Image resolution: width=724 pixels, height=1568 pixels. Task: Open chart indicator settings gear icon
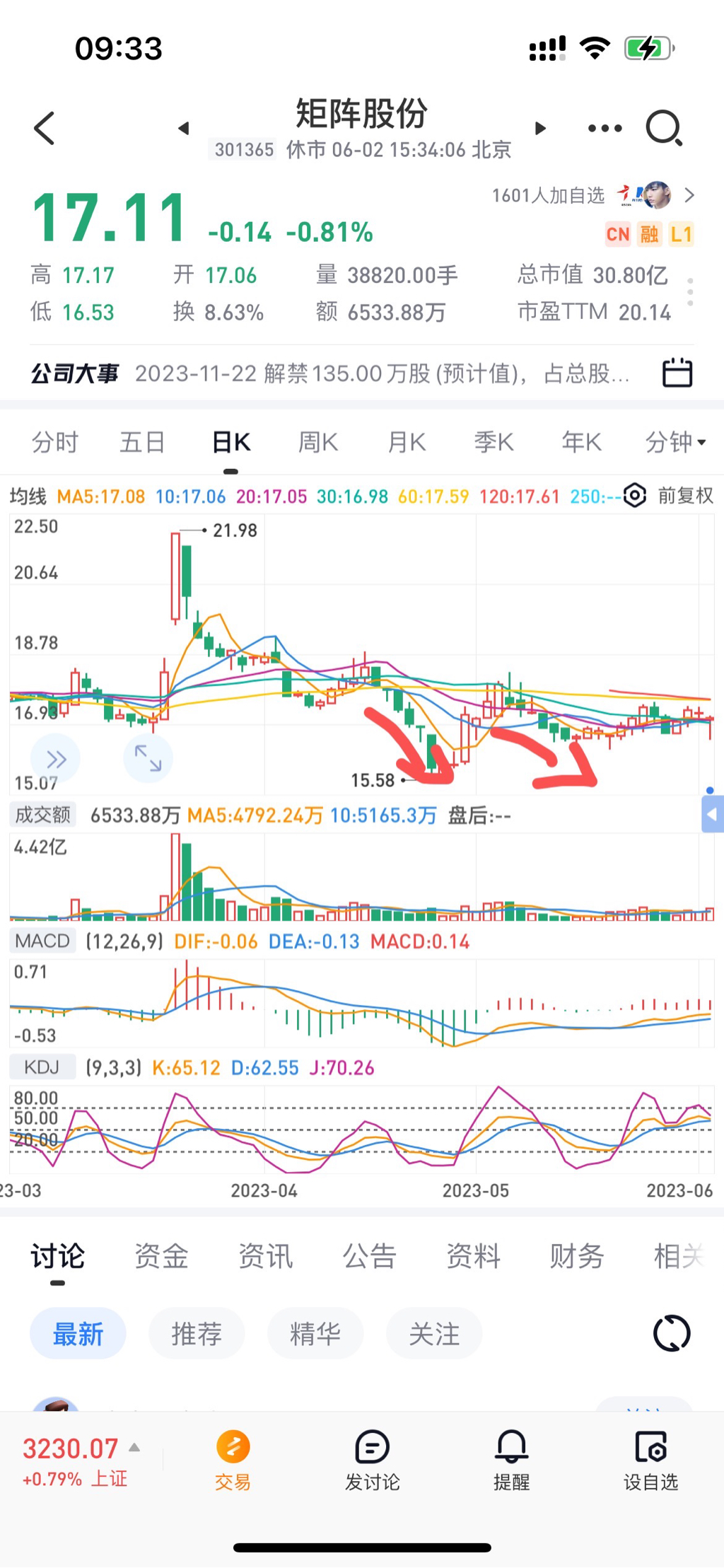635,496
